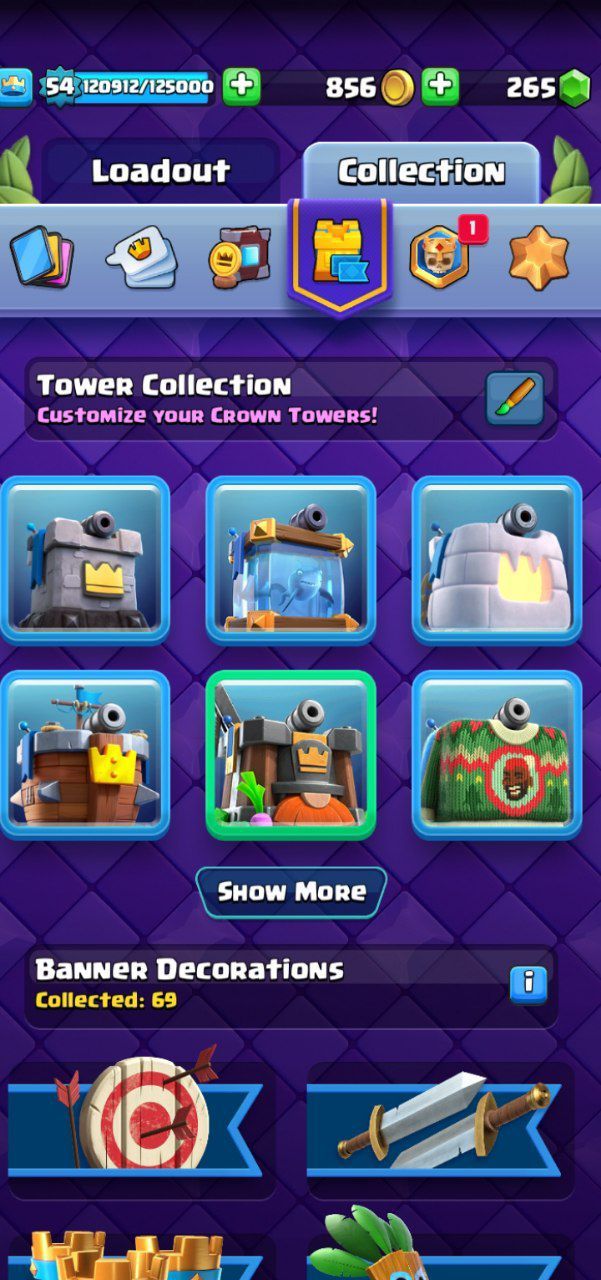Select the default stone crown tower skin

[84, 560]
